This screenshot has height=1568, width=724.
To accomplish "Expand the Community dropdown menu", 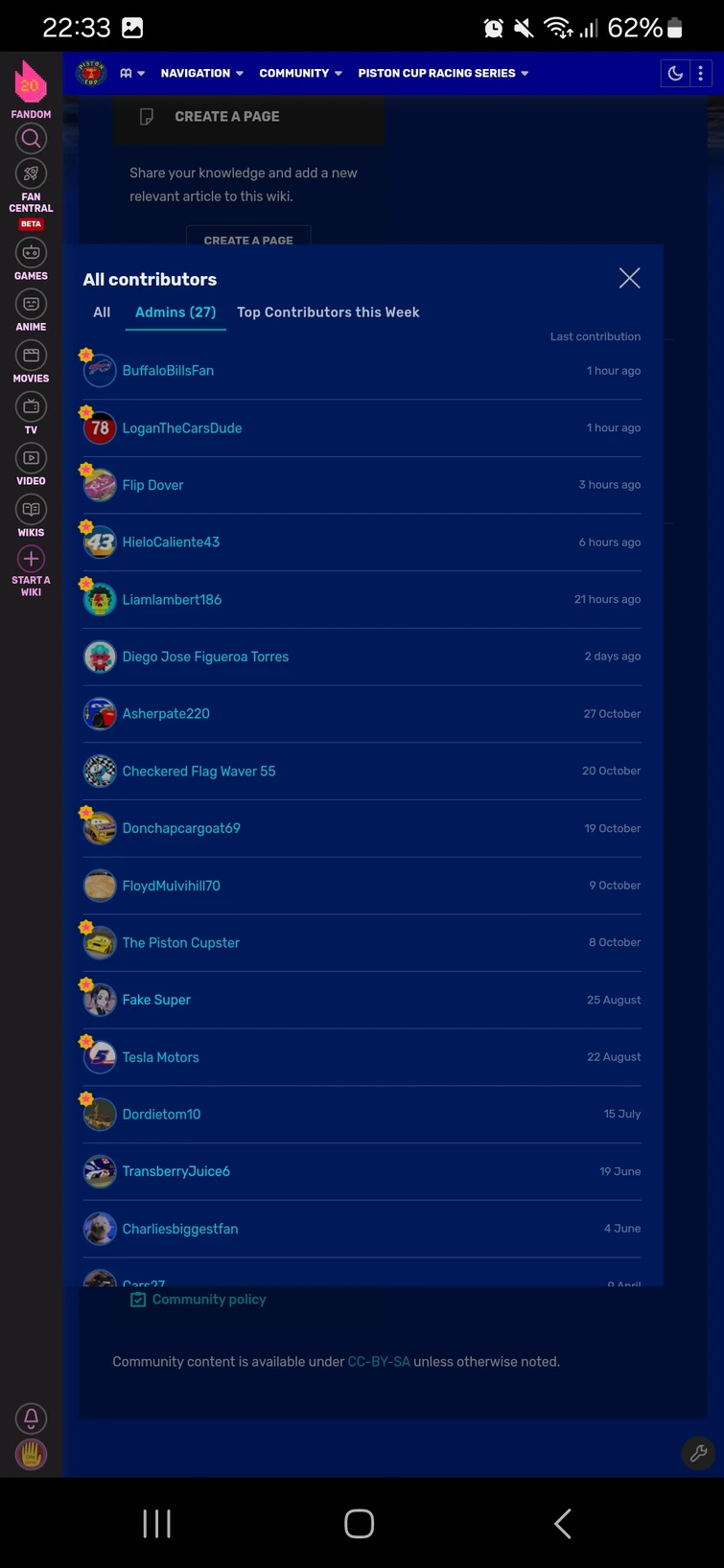I will tap(300, 73).
